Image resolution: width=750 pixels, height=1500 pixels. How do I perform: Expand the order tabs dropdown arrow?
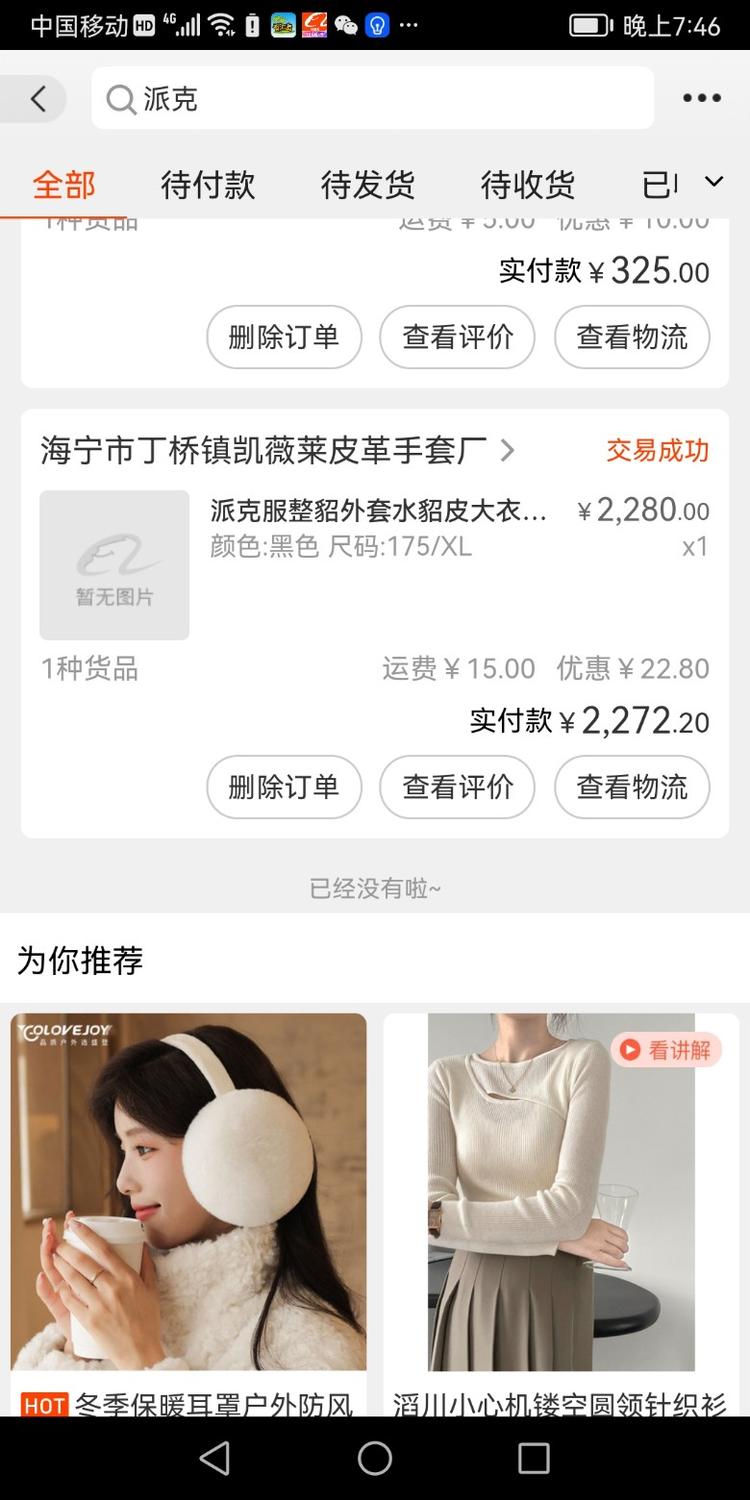[x=713, y=182]
